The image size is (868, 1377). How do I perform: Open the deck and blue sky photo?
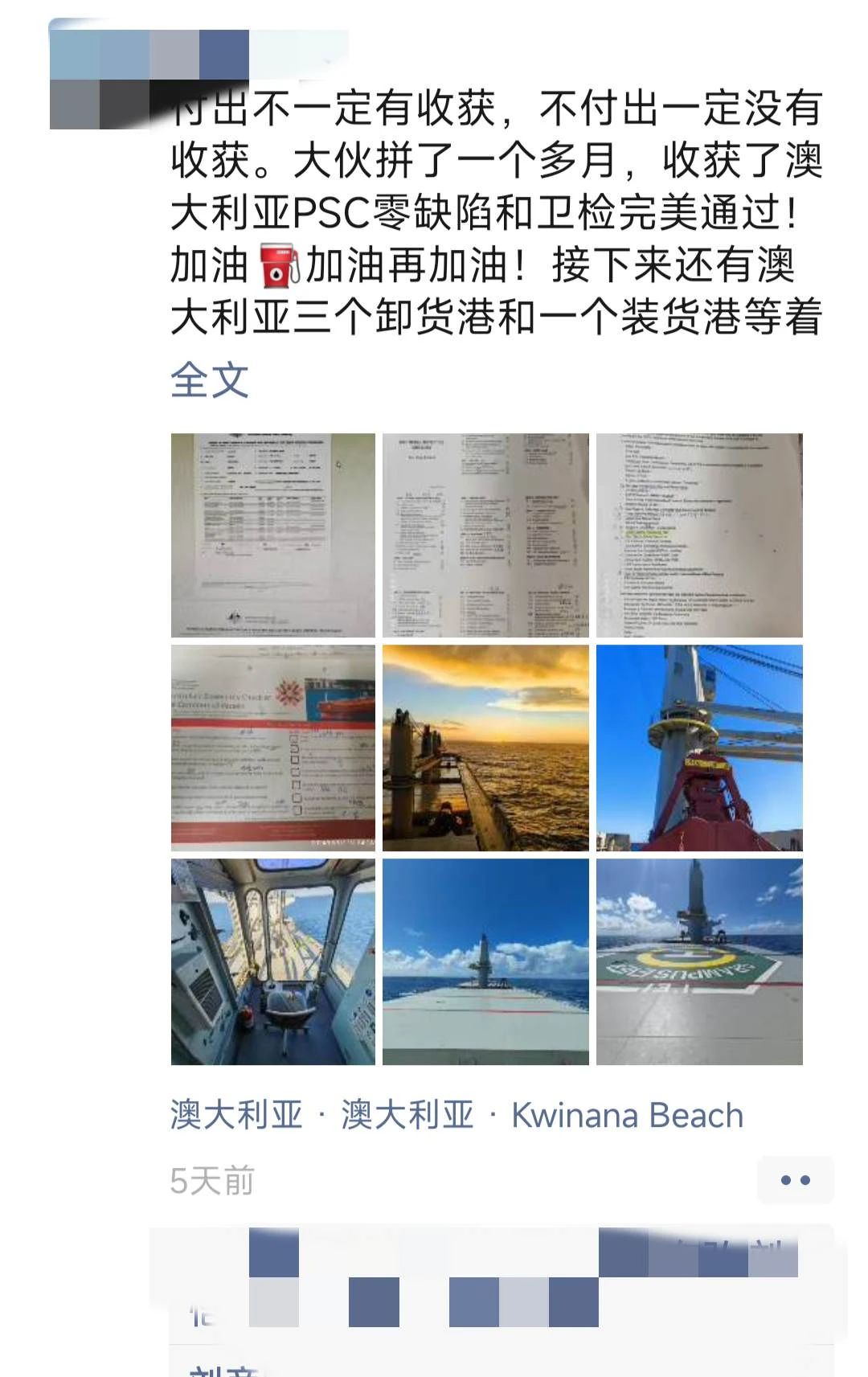pyautogui.click(x=485, y=961)
